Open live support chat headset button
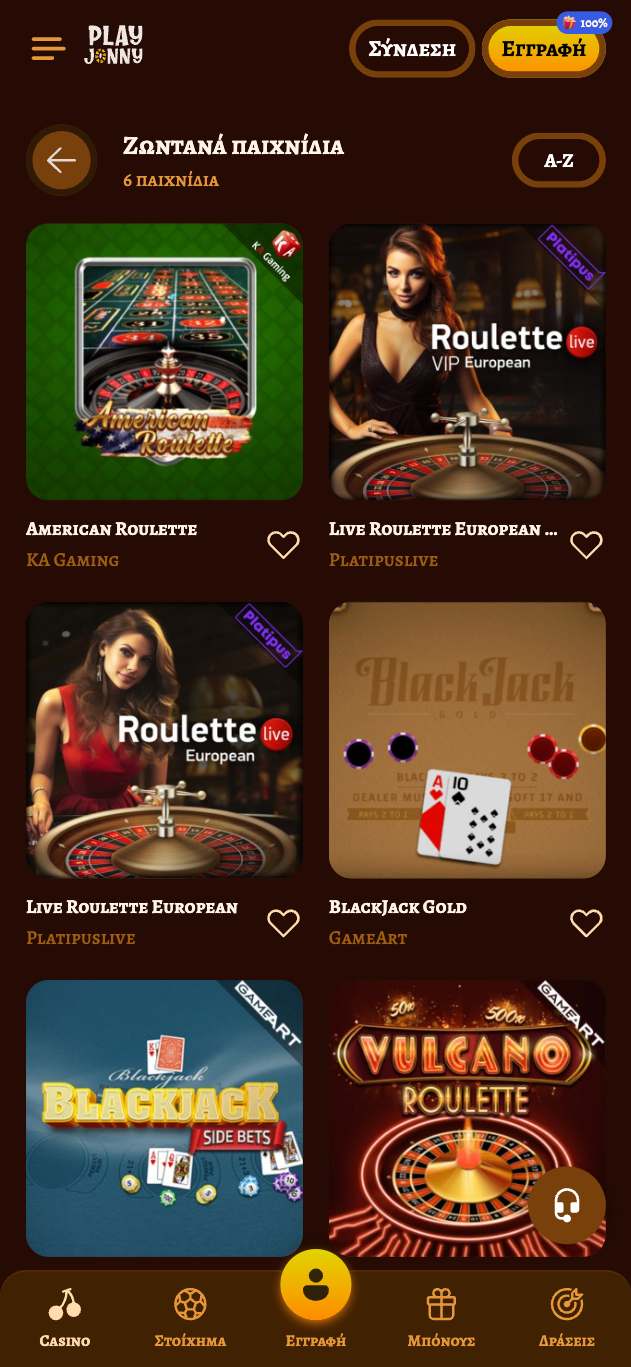The width and height of the screenshot is (631, 1367). pyautogui.click(x=567, y=1205)
